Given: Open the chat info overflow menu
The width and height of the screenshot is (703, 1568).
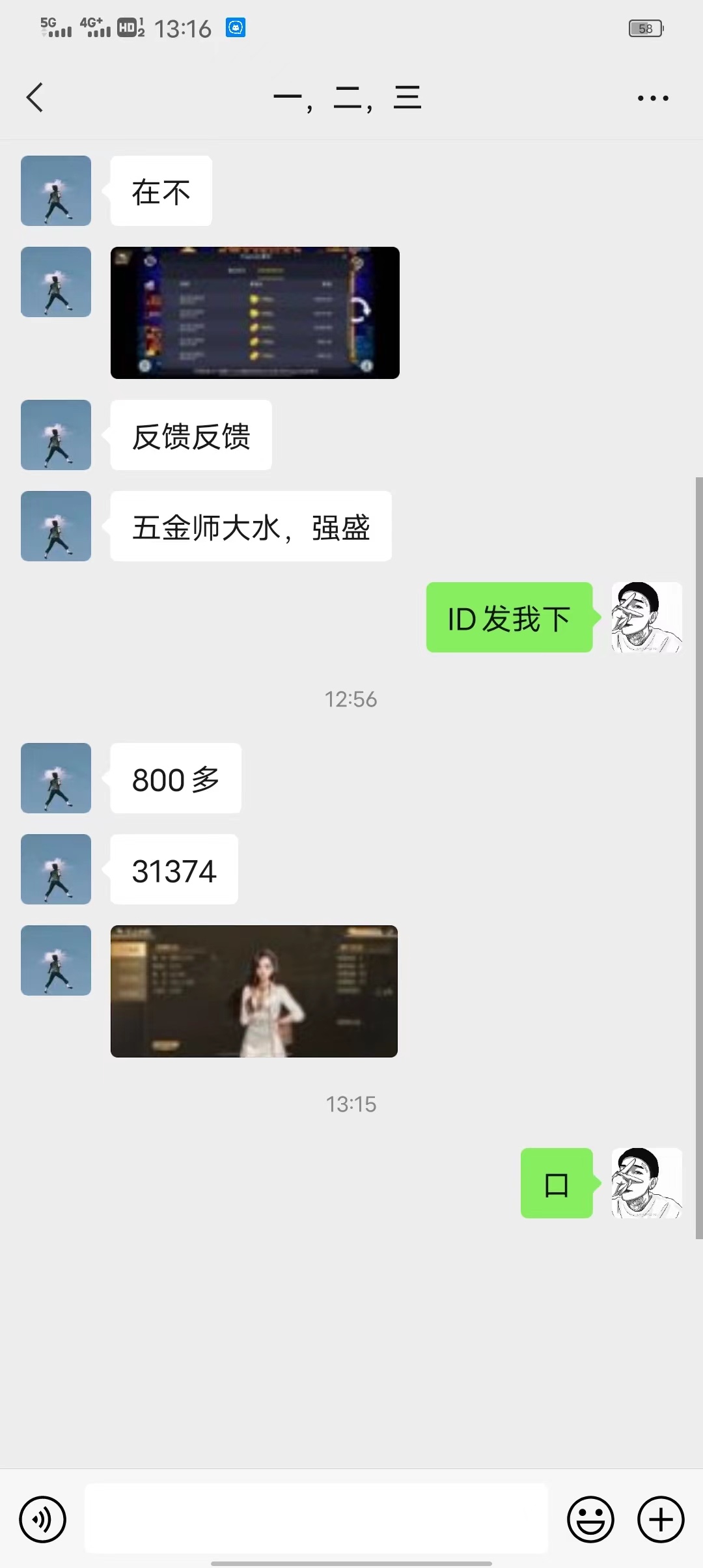Looking at the screenshot, I should coord(652,98).
